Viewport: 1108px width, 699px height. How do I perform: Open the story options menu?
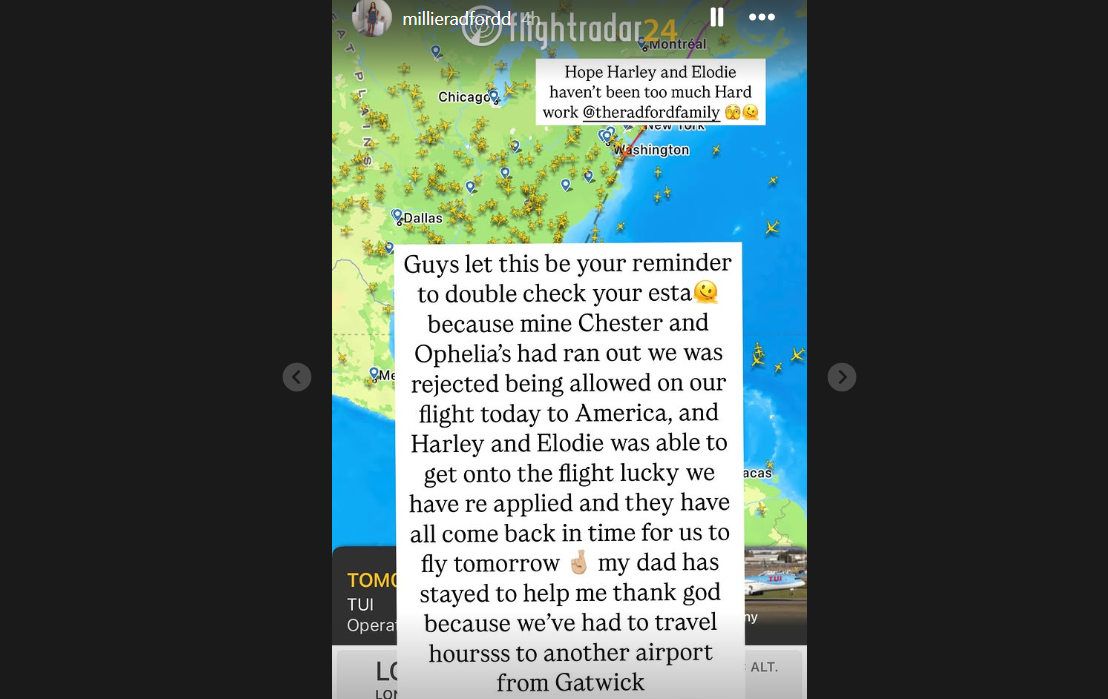coord(762,17)
